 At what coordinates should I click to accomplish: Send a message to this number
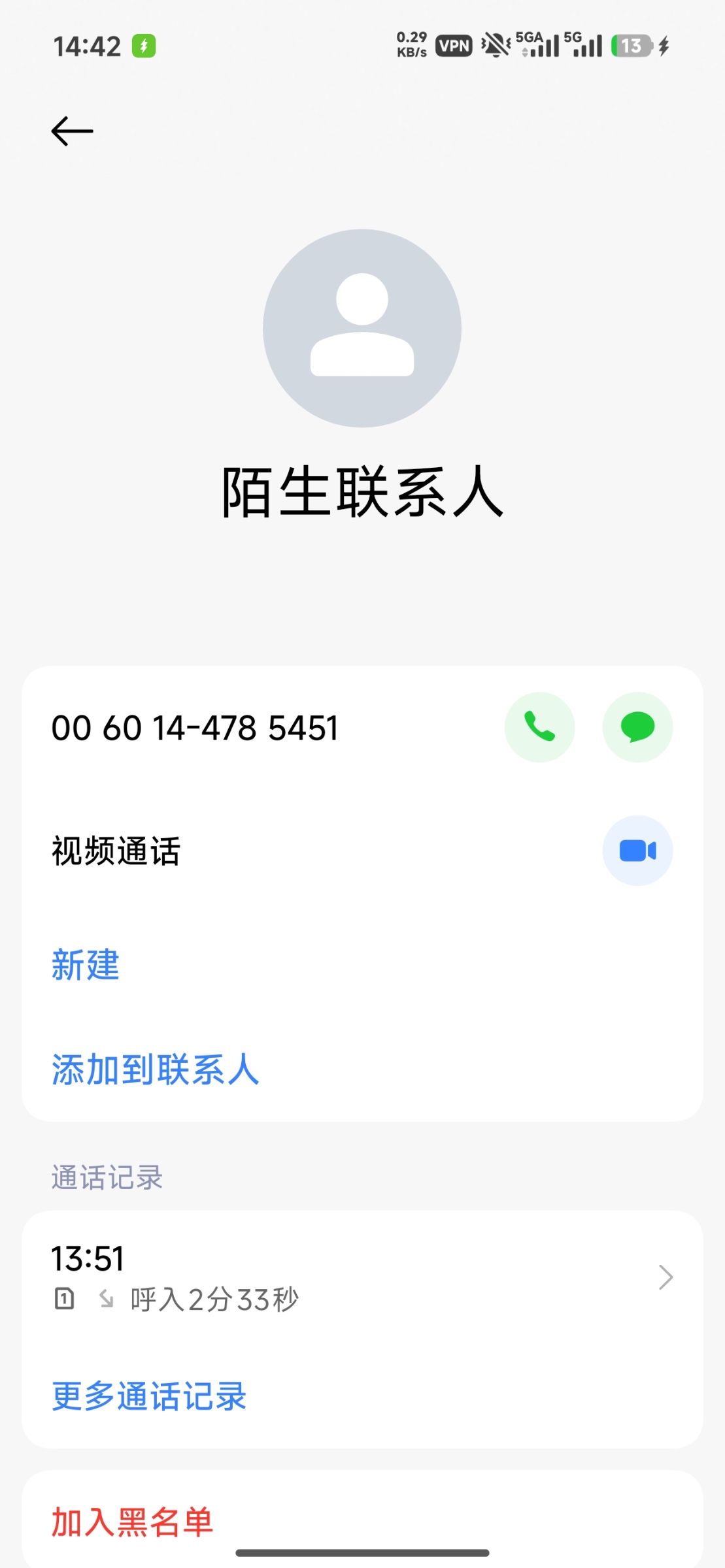(637, 727)
